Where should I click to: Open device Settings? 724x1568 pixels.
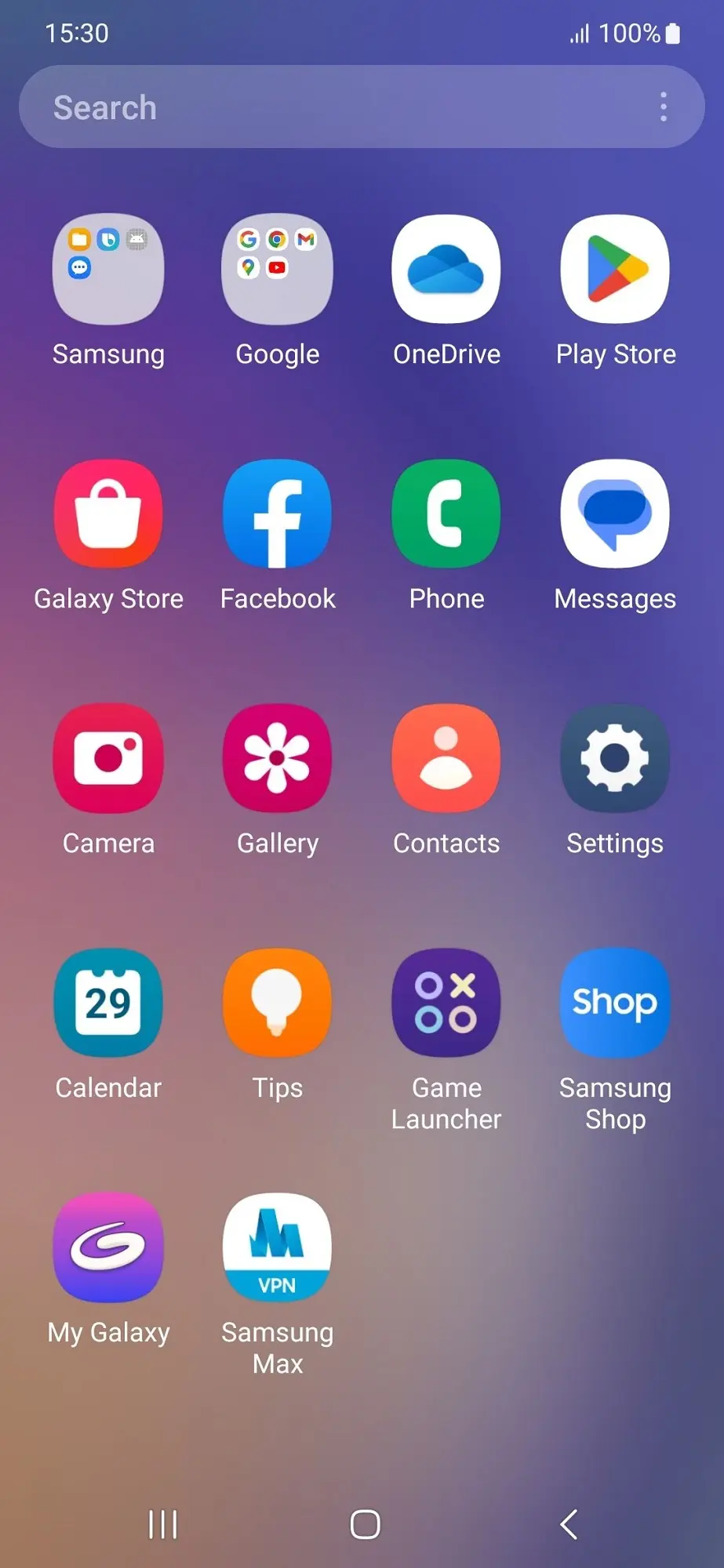[x=615, y=758]
